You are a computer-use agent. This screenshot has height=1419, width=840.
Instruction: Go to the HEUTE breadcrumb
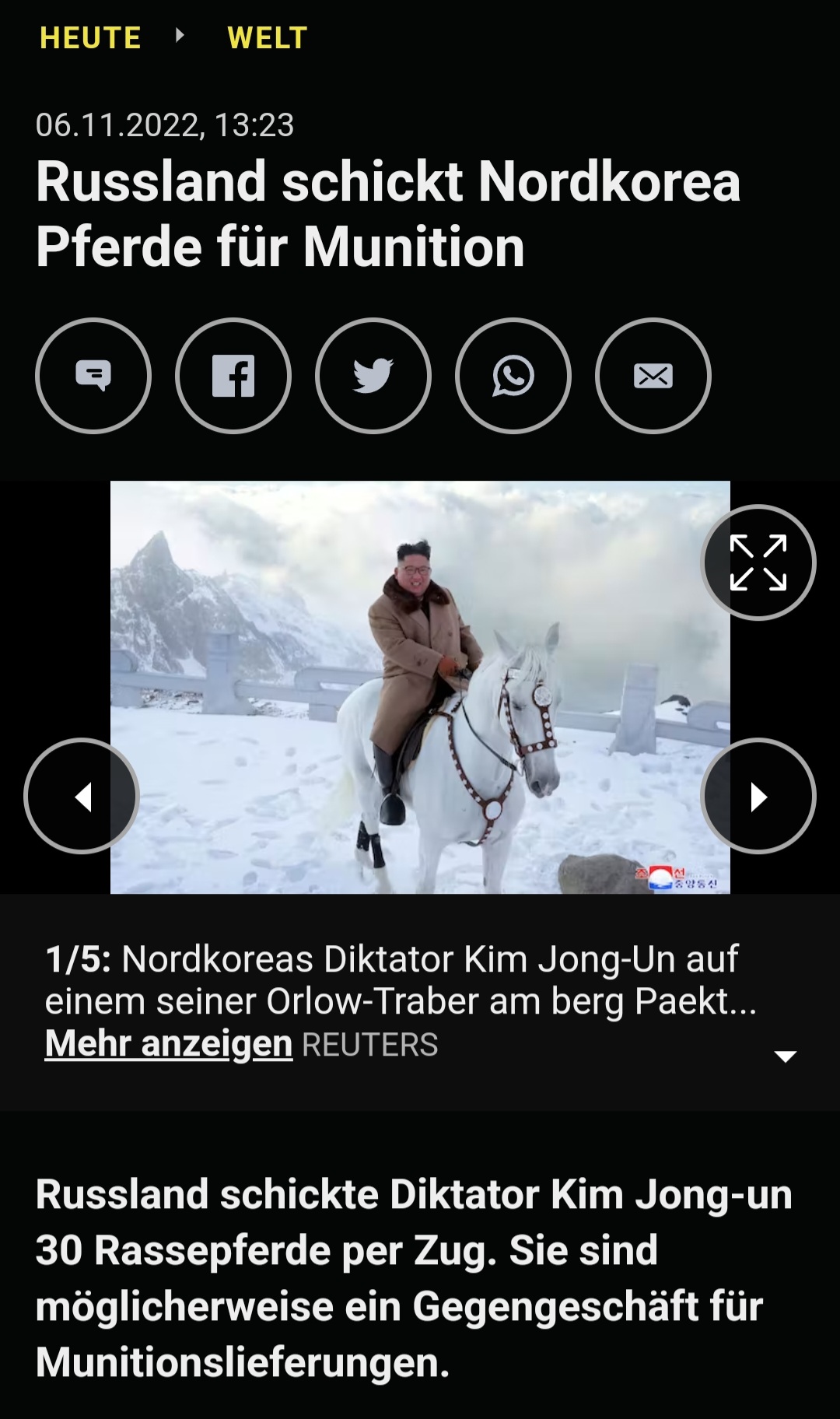click(90, 37)
